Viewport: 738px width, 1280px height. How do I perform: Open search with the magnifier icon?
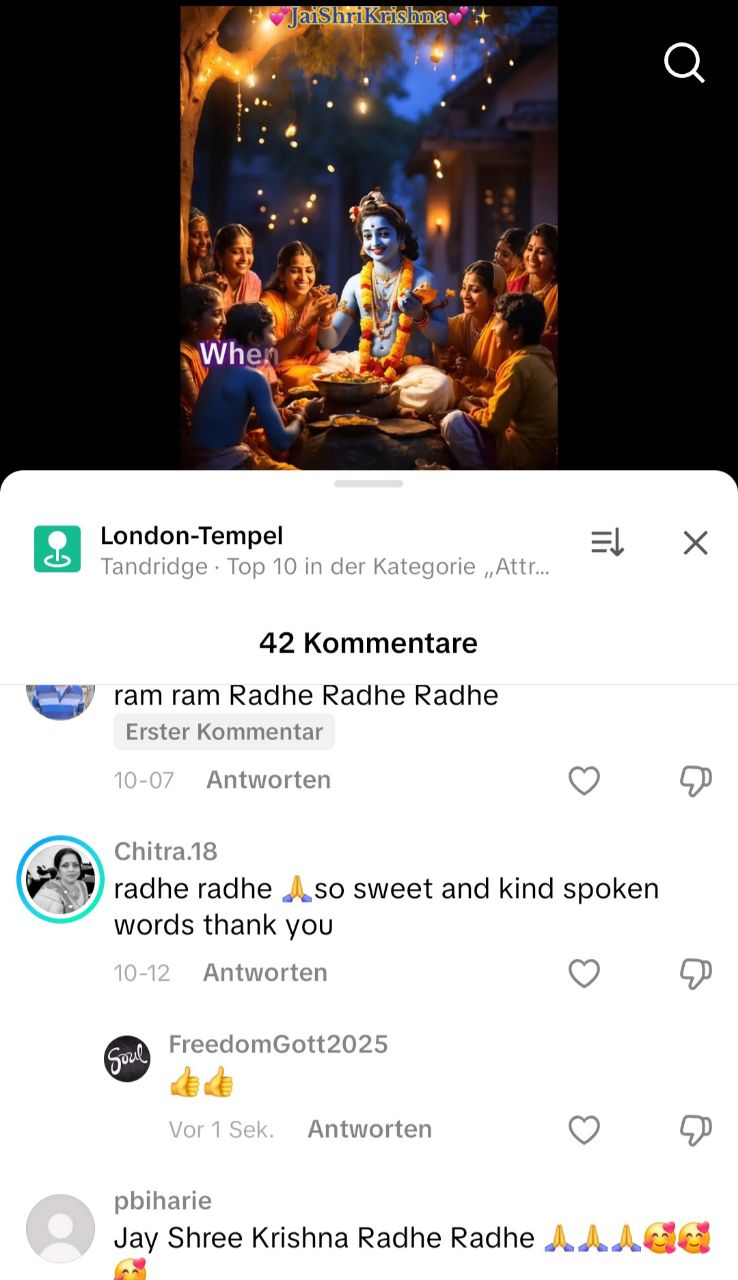(684, 63)
